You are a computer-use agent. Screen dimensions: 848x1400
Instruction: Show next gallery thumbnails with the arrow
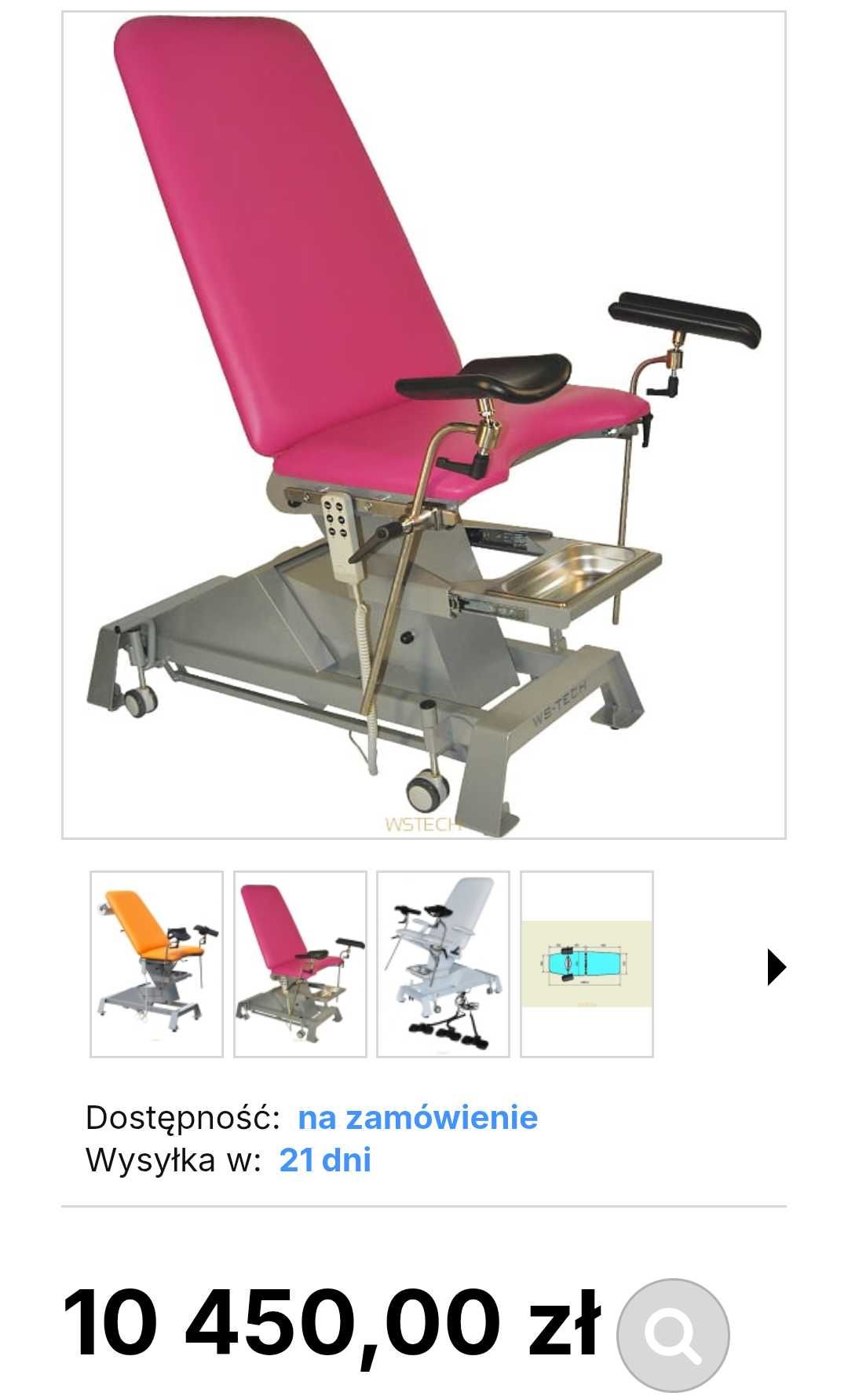[x=776, y=967]
